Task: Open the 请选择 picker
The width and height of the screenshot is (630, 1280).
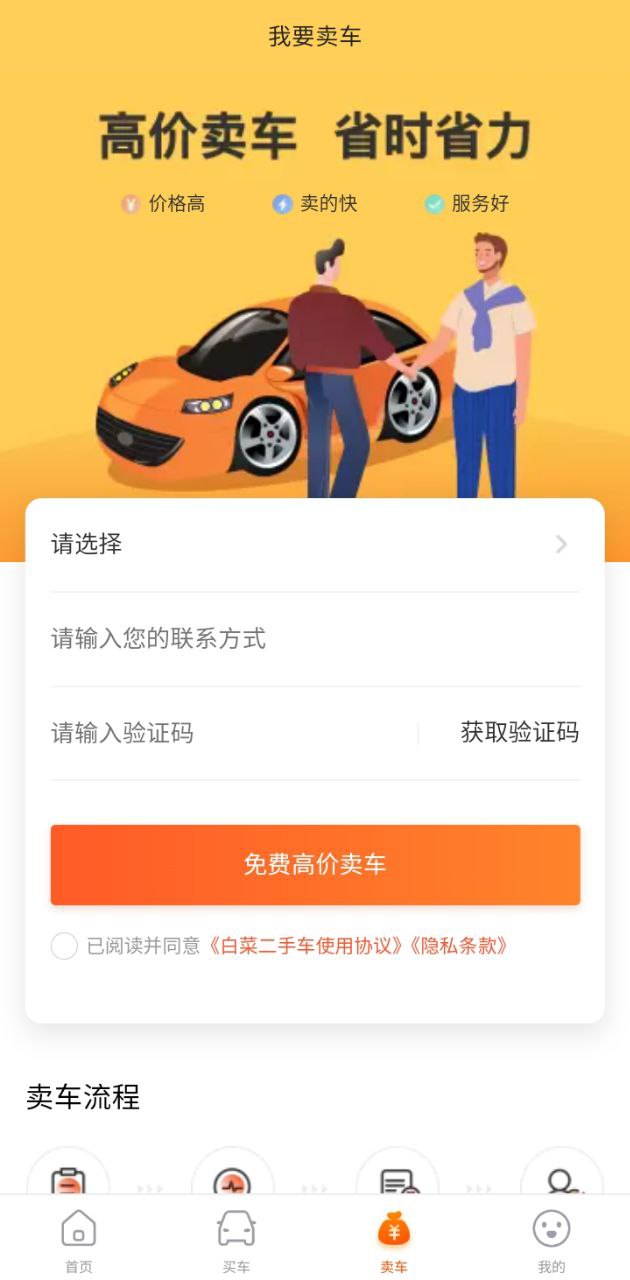Action: coord(314,544)
